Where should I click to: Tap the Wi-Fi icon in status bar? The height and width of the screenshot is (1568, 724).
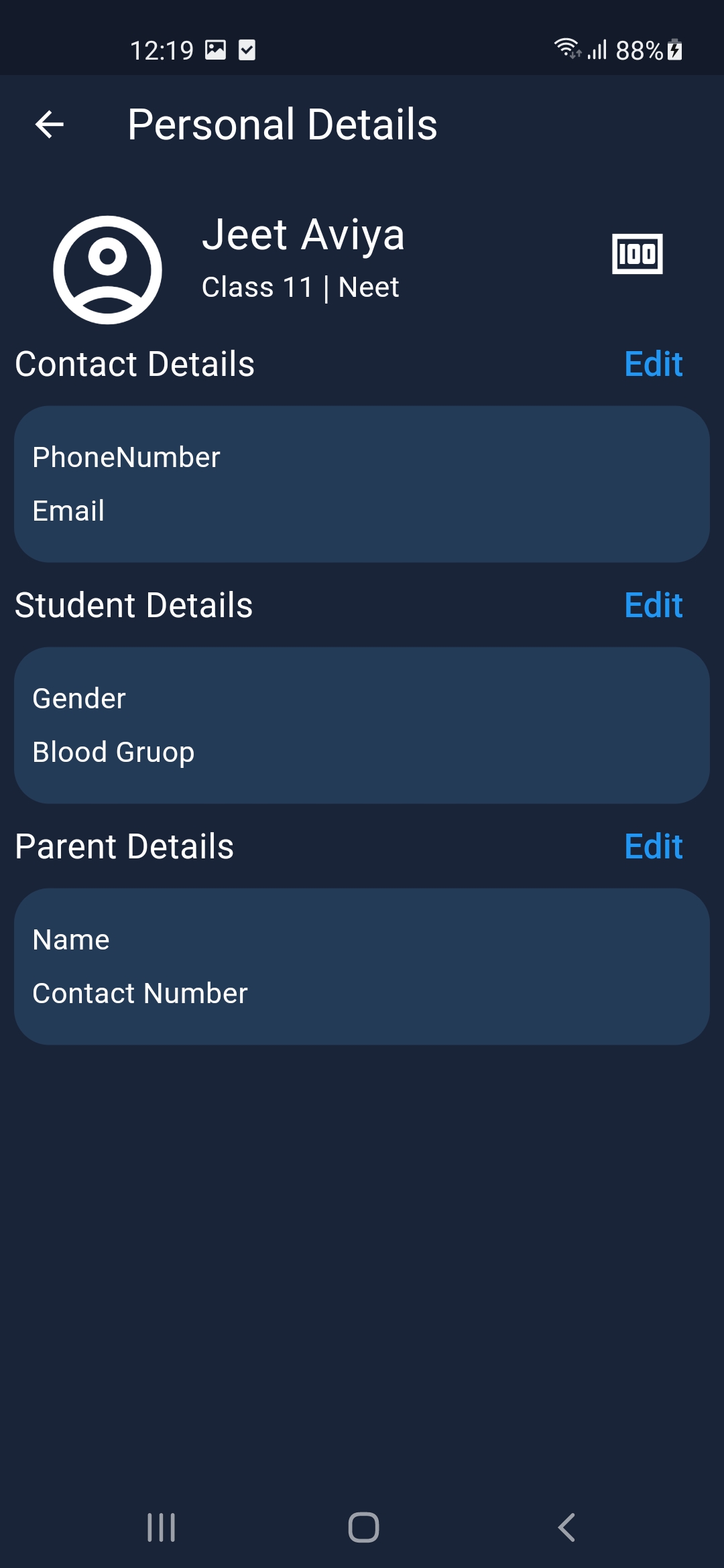click(565, 47)
